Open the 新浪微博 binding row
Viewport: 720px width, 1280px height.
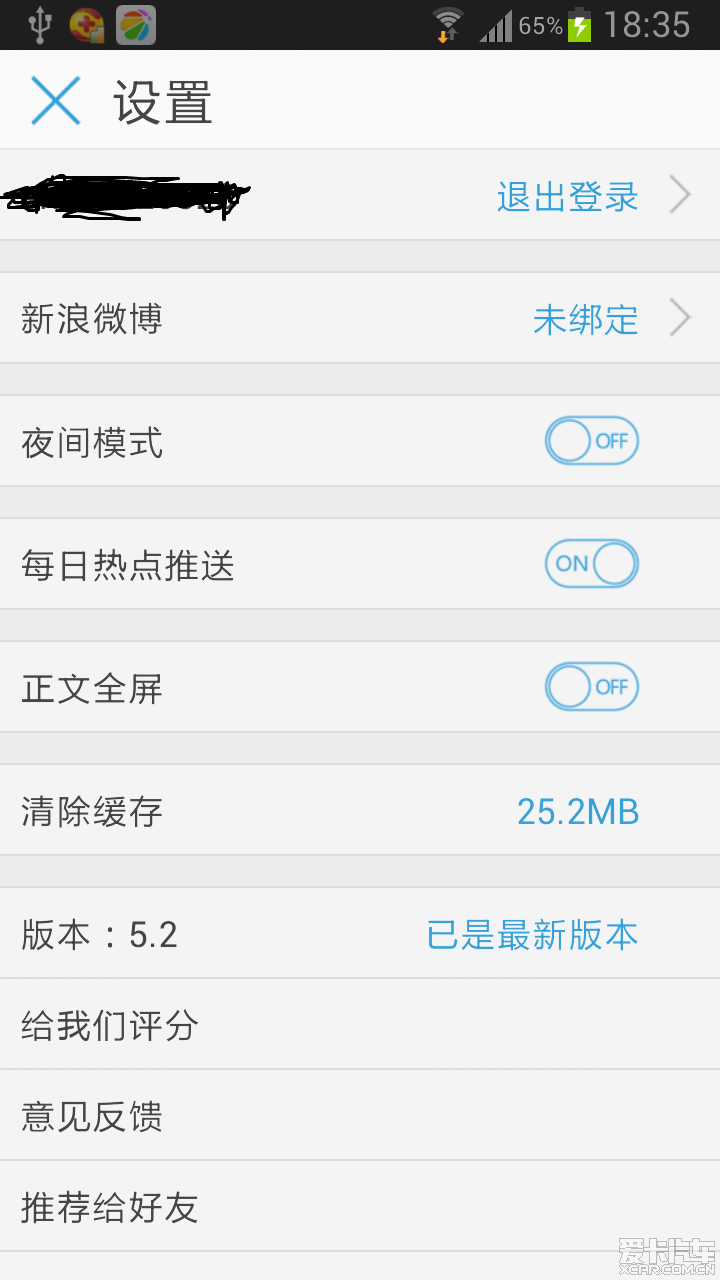pyautogui.click(x=360, y=318)
